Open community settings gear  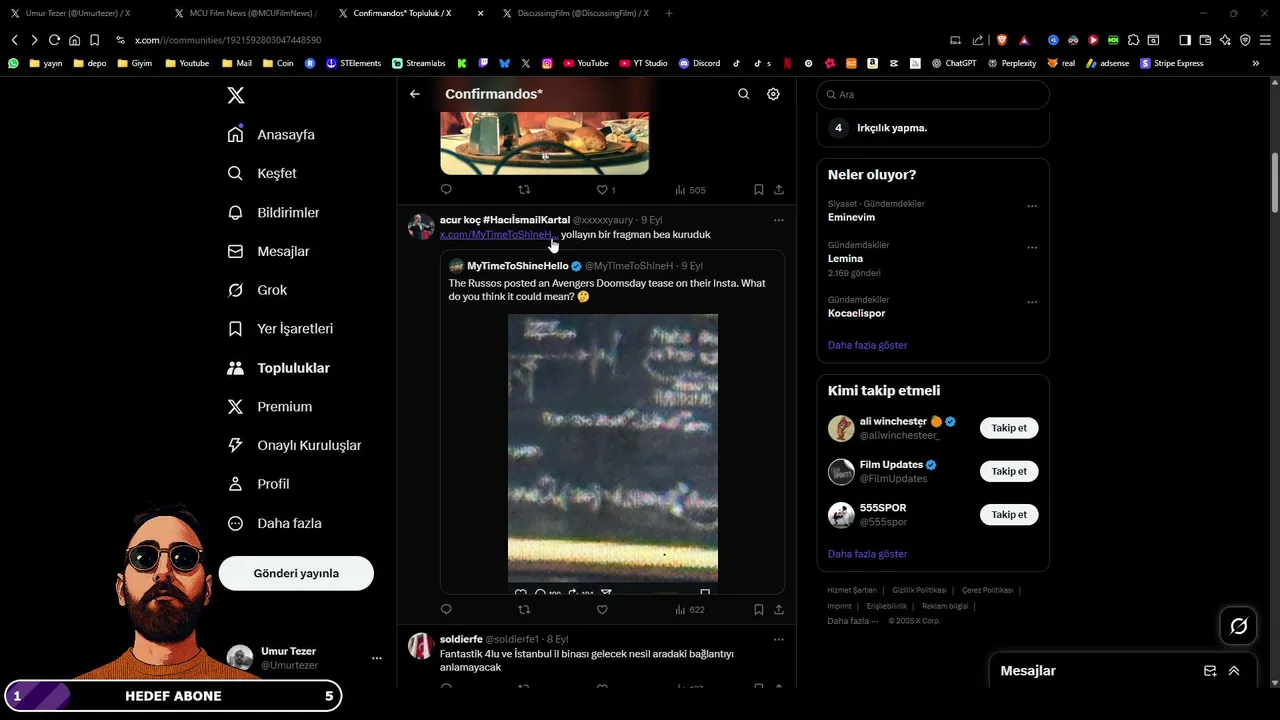[773, 94]
